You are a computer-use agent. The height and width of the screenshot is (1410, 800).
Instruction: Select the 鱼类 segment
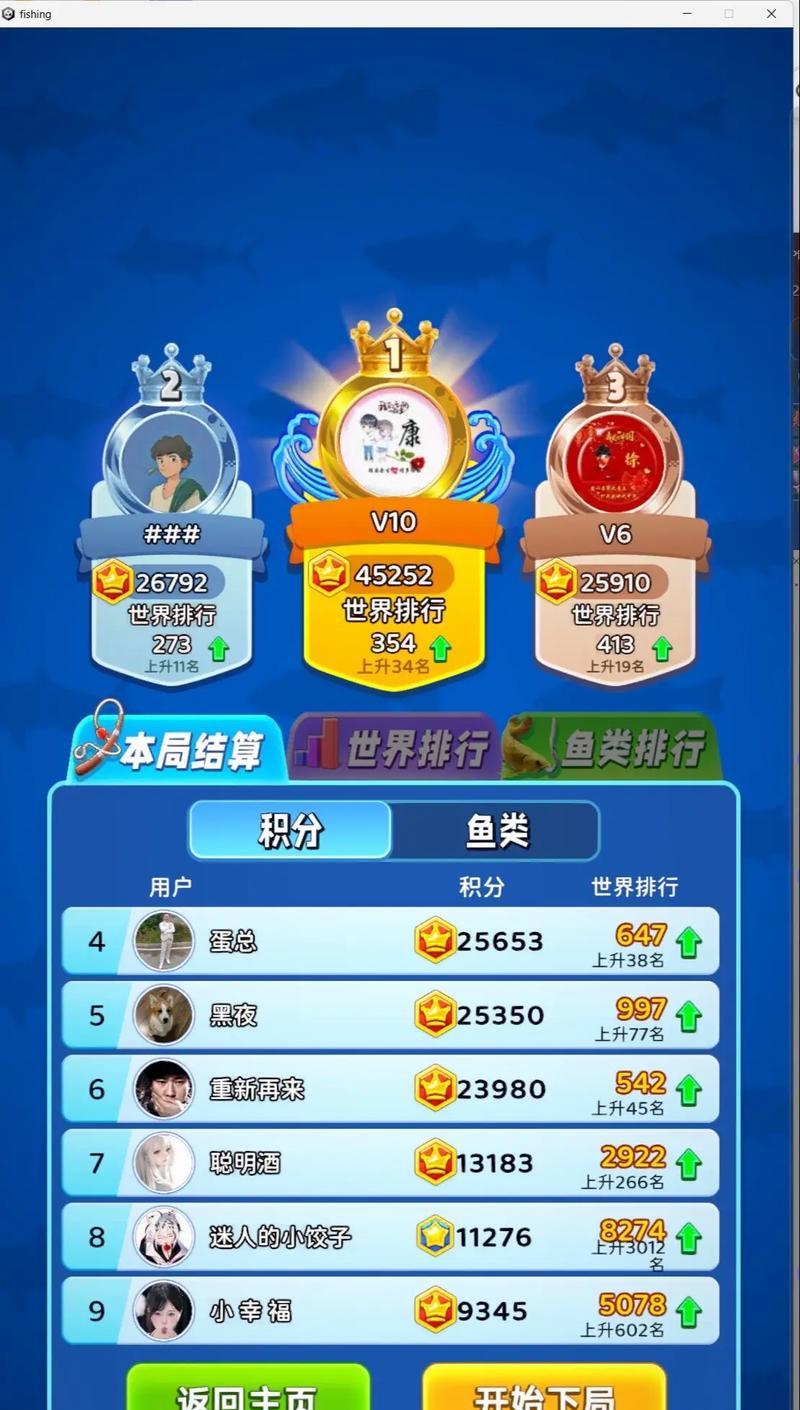(x=496, y=830)
